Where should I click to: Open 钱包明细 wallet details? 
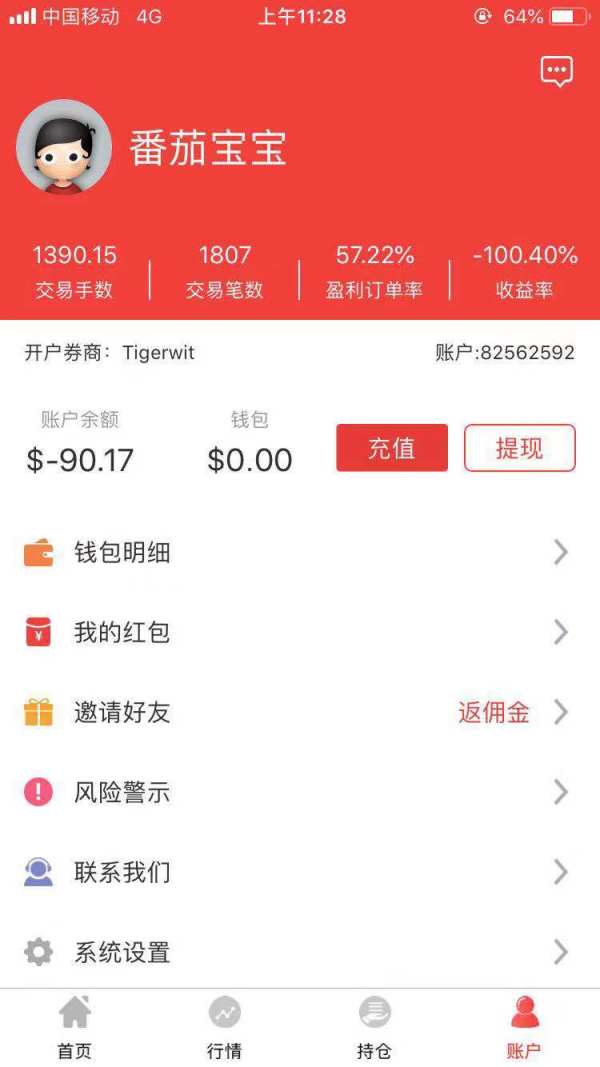coord(300,552)
